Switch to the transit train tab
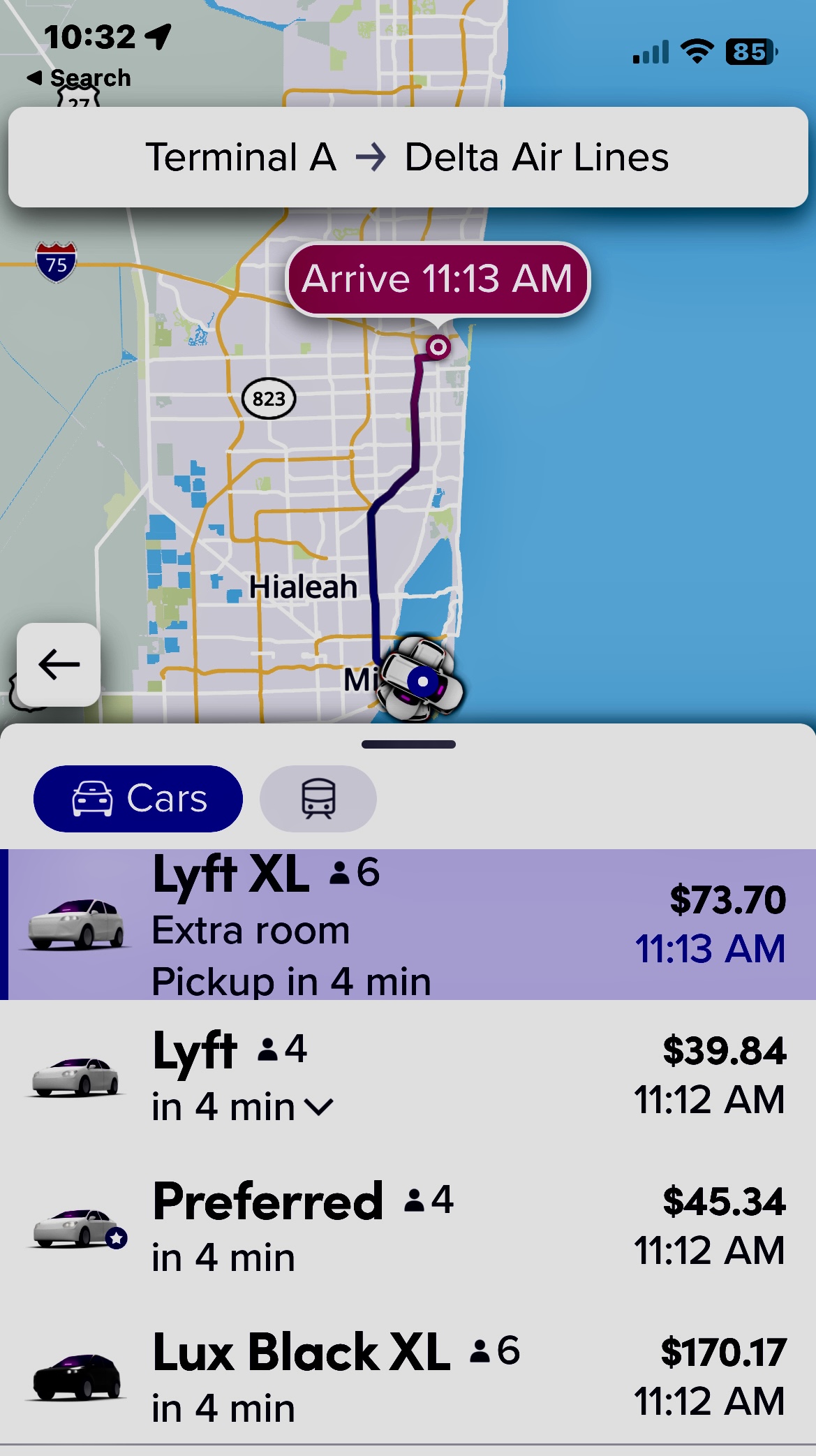Image resolution: width=816 pixels, height=1456 pixels. pyautogui.click(x=318, y=798)
